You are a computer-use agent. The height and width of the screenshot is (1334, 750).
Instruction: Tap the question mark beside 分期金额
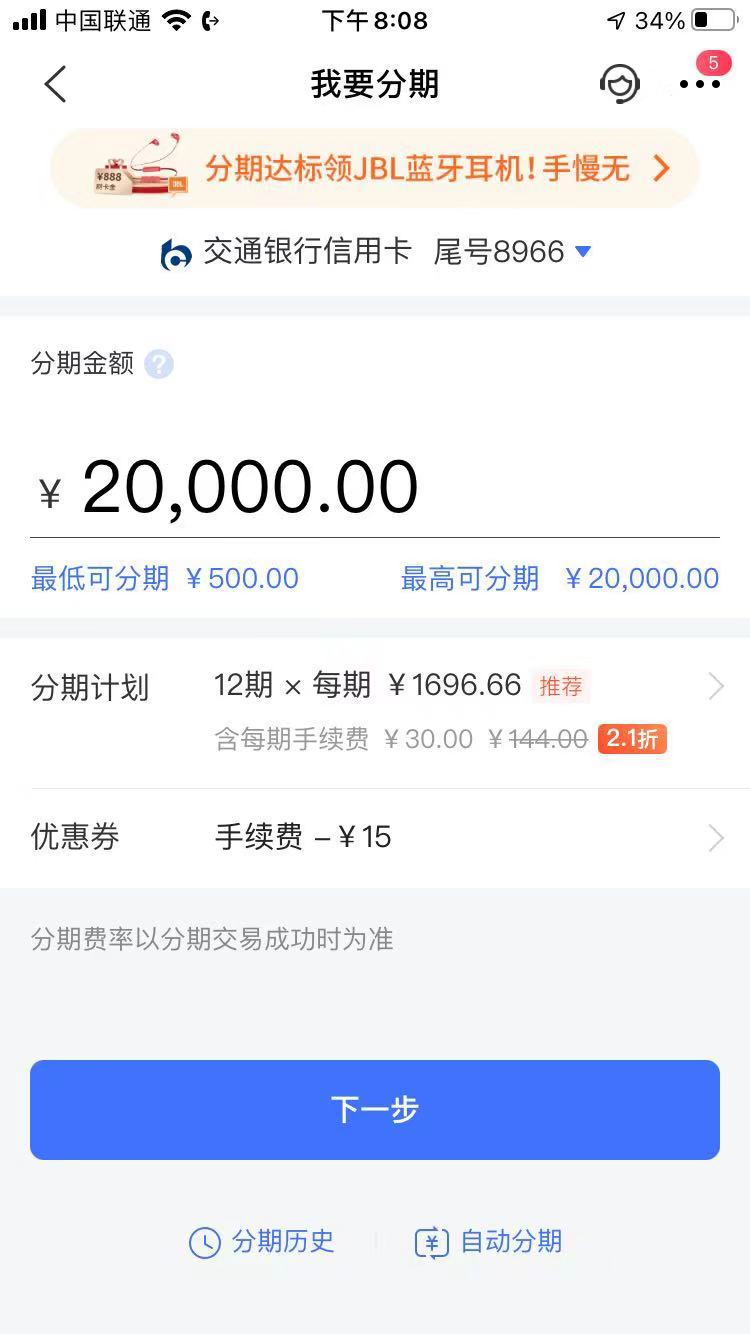click(158, 364)
